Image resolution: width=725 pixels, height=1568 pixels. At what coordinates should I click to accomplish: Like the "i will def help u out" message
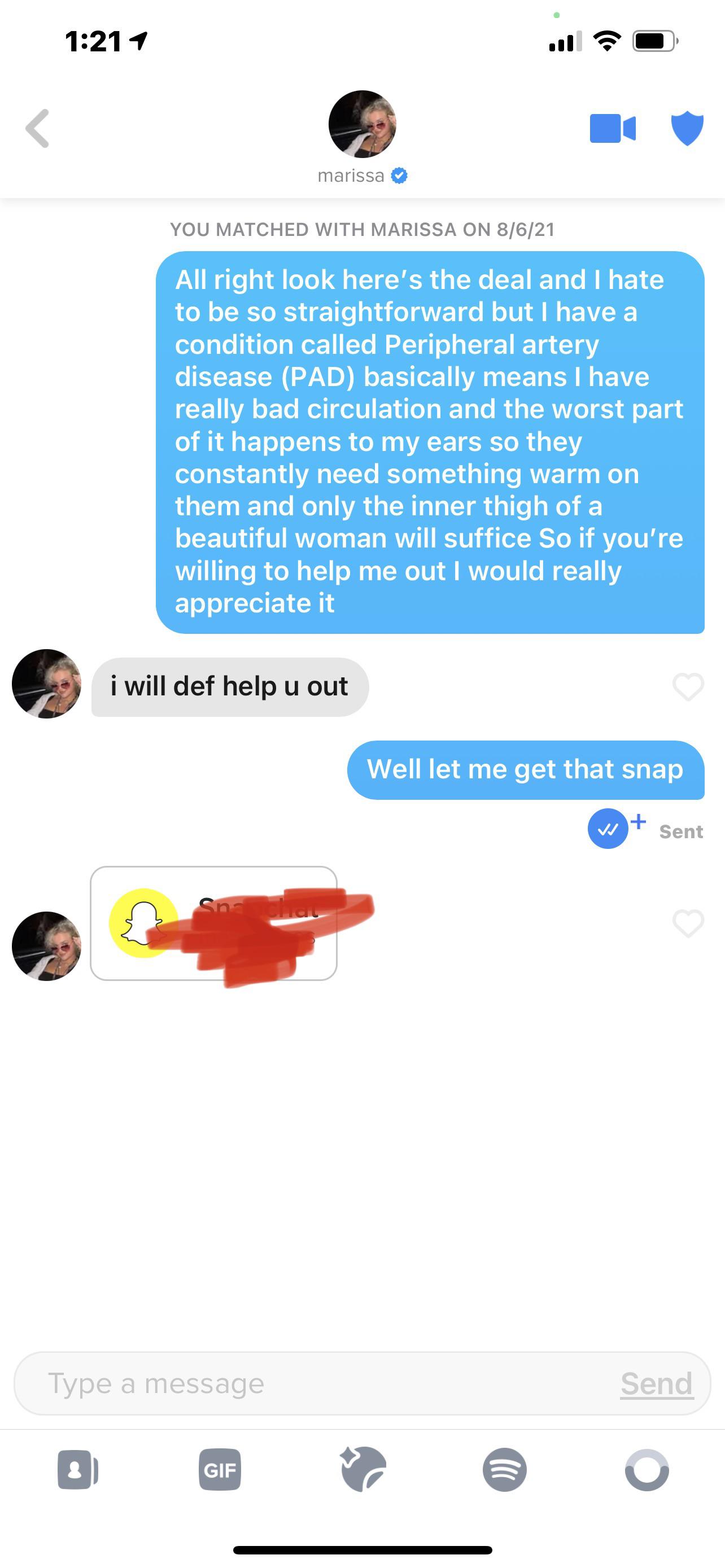(688, 686)
